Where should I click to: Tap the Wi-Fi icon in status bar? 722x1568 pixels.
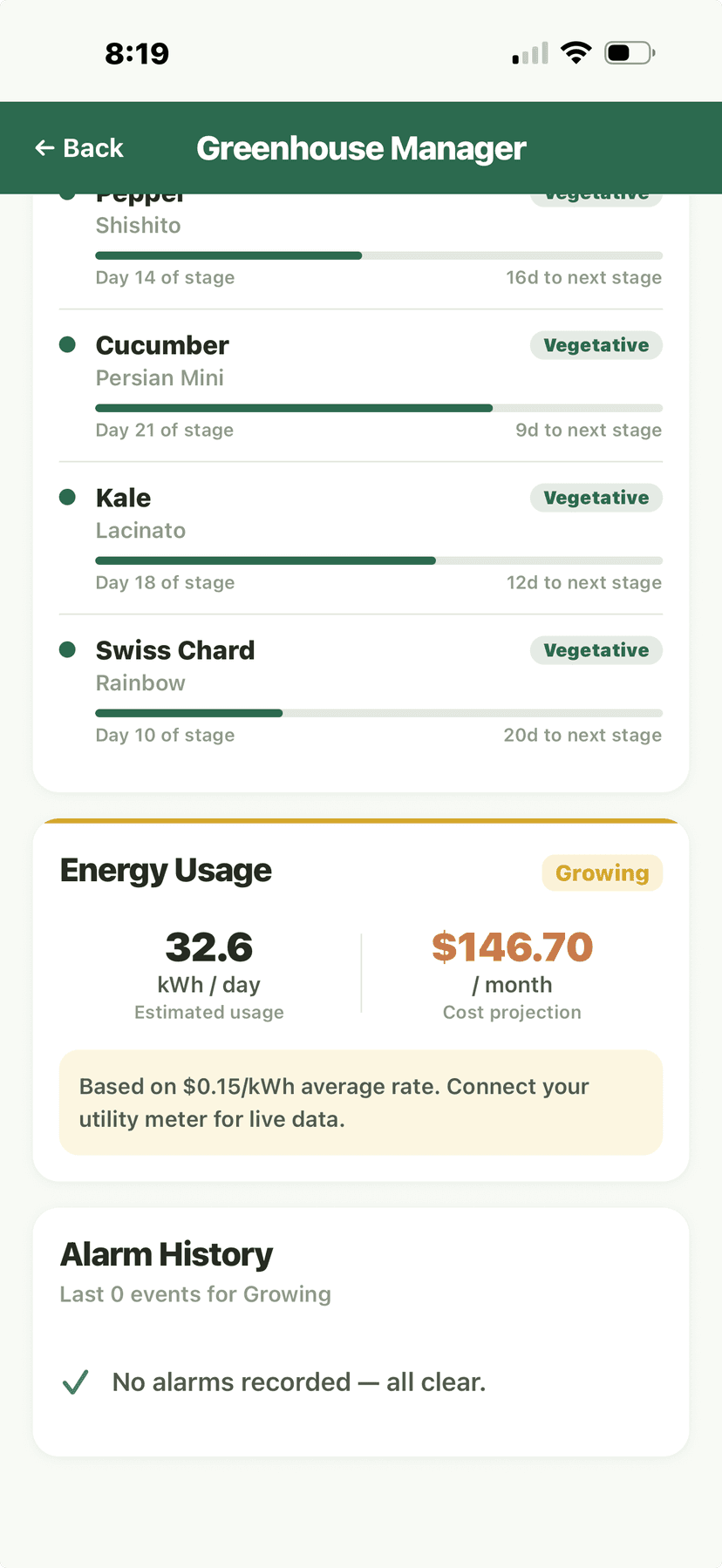[577, 51]
